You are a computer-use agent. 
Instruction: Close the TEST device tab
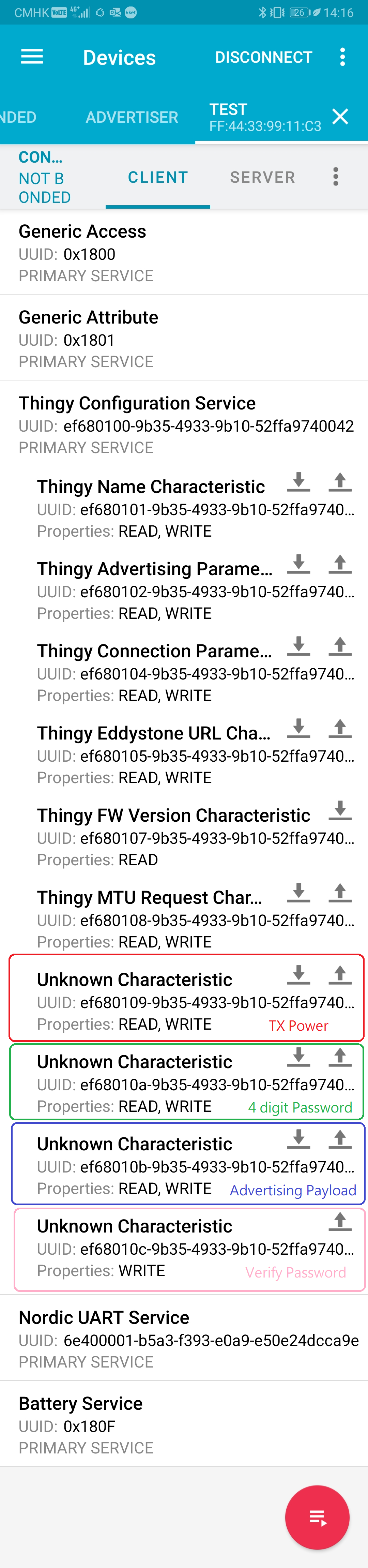coord(340,116)
